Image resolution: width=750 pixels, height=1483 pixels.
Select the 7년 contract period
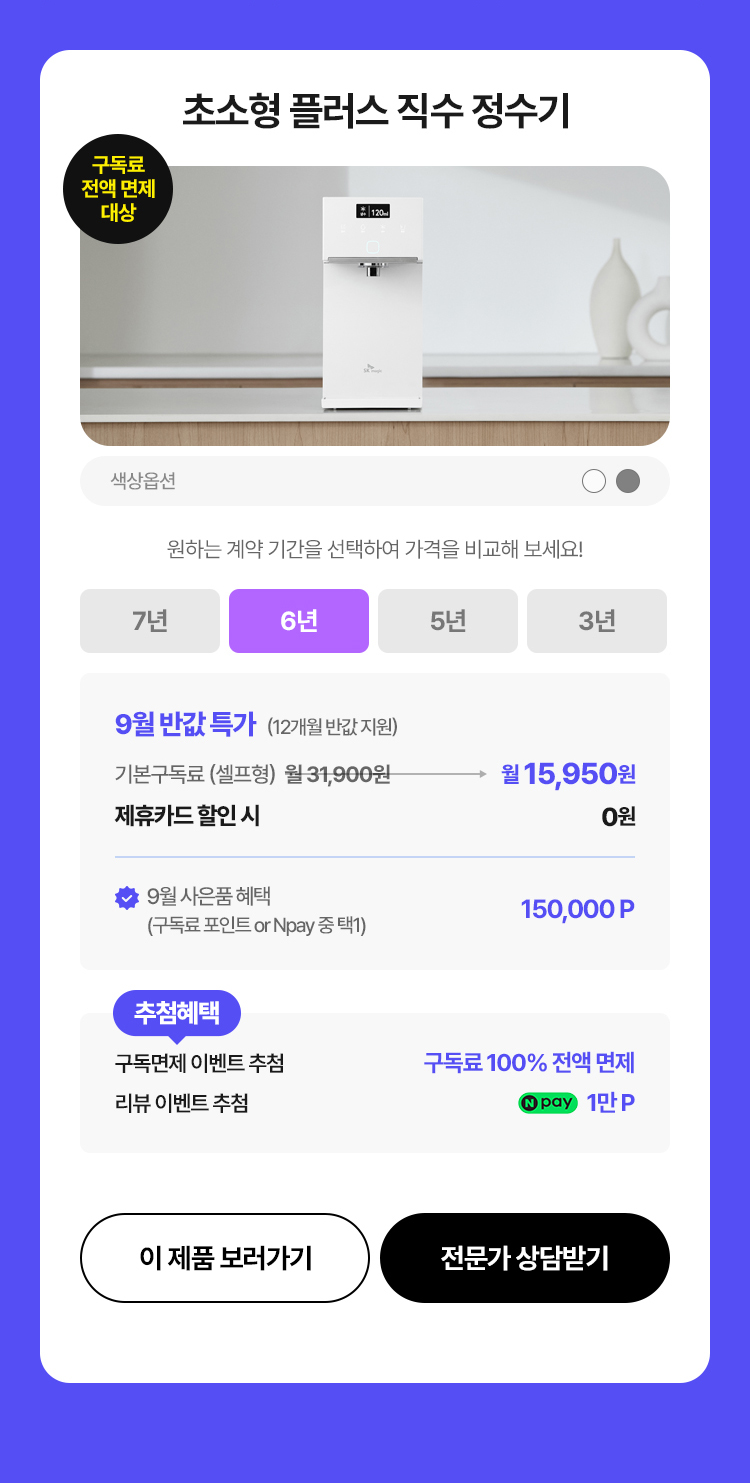(150, 621)
